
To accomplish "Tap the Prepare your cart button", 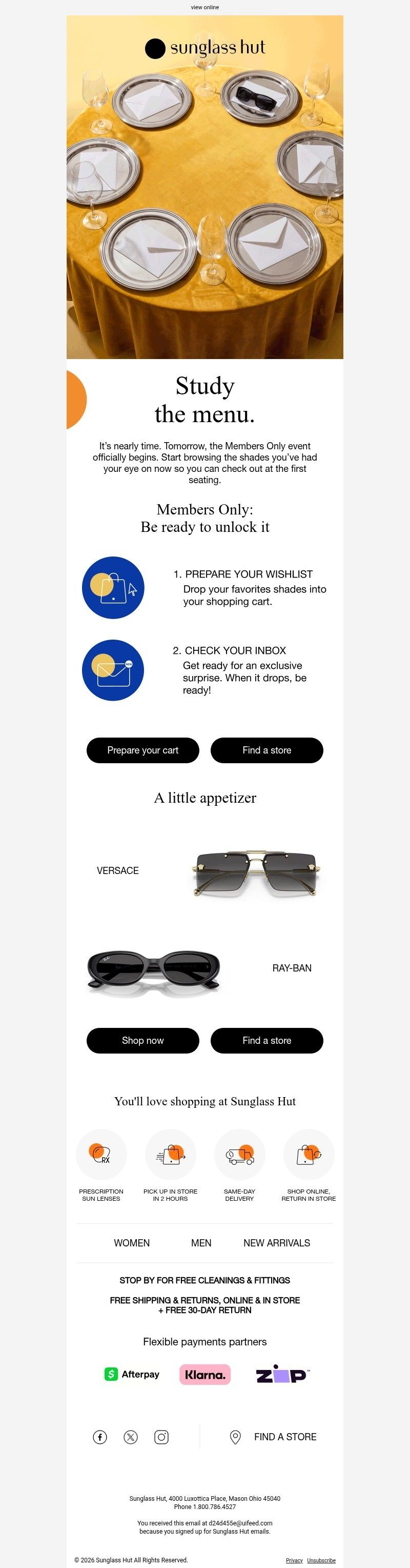I will click(143, 750).
